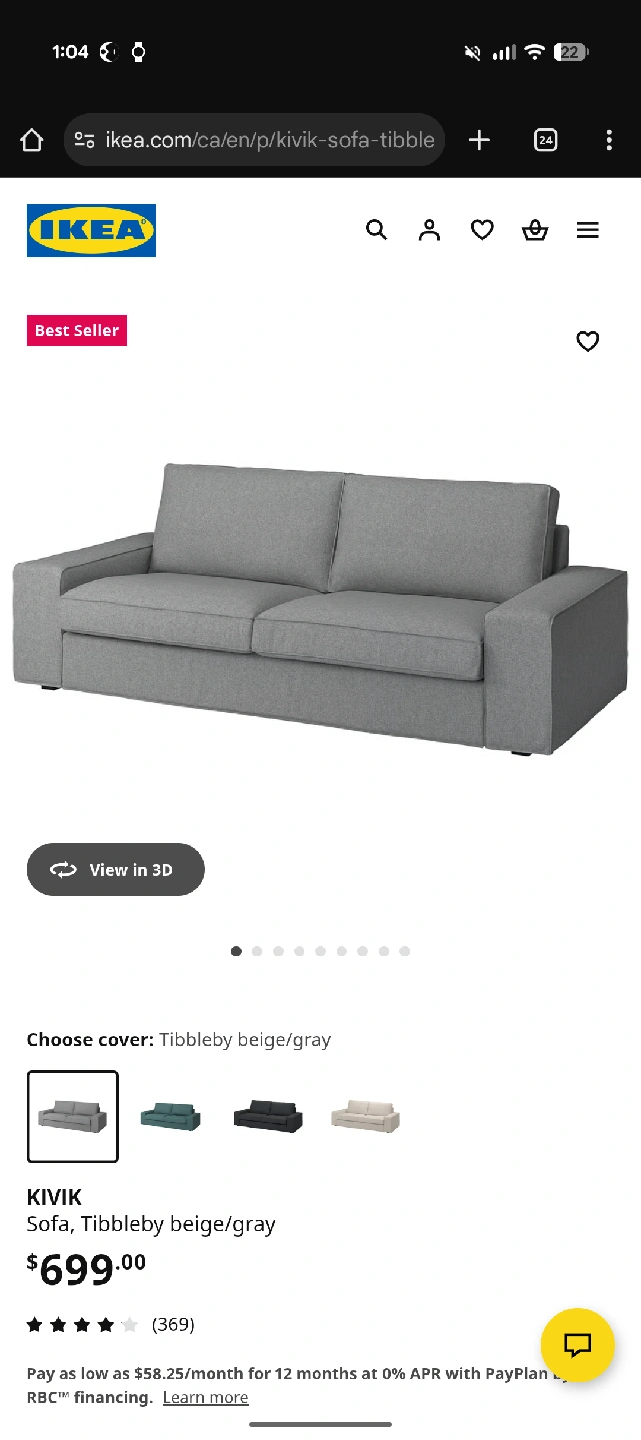This screenshot has width=641, height=1440.
Task: Choose the teal sofa cover
Action: (170, 1116)
